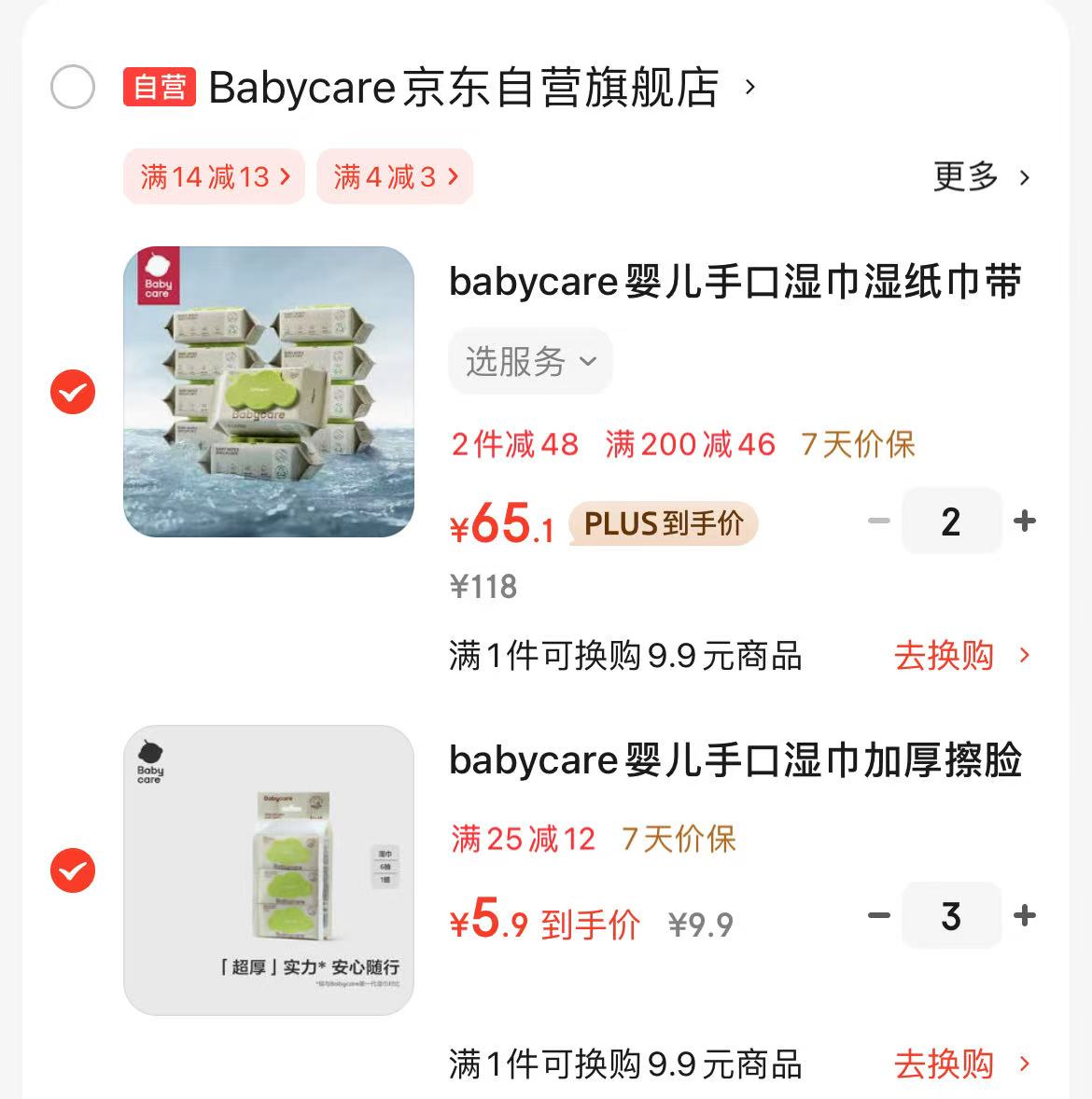Image resolution: width=1092 pixels, height=1099 pixels.
Task: Click the 7天价保 label on first product
Action: click(857, 444)
